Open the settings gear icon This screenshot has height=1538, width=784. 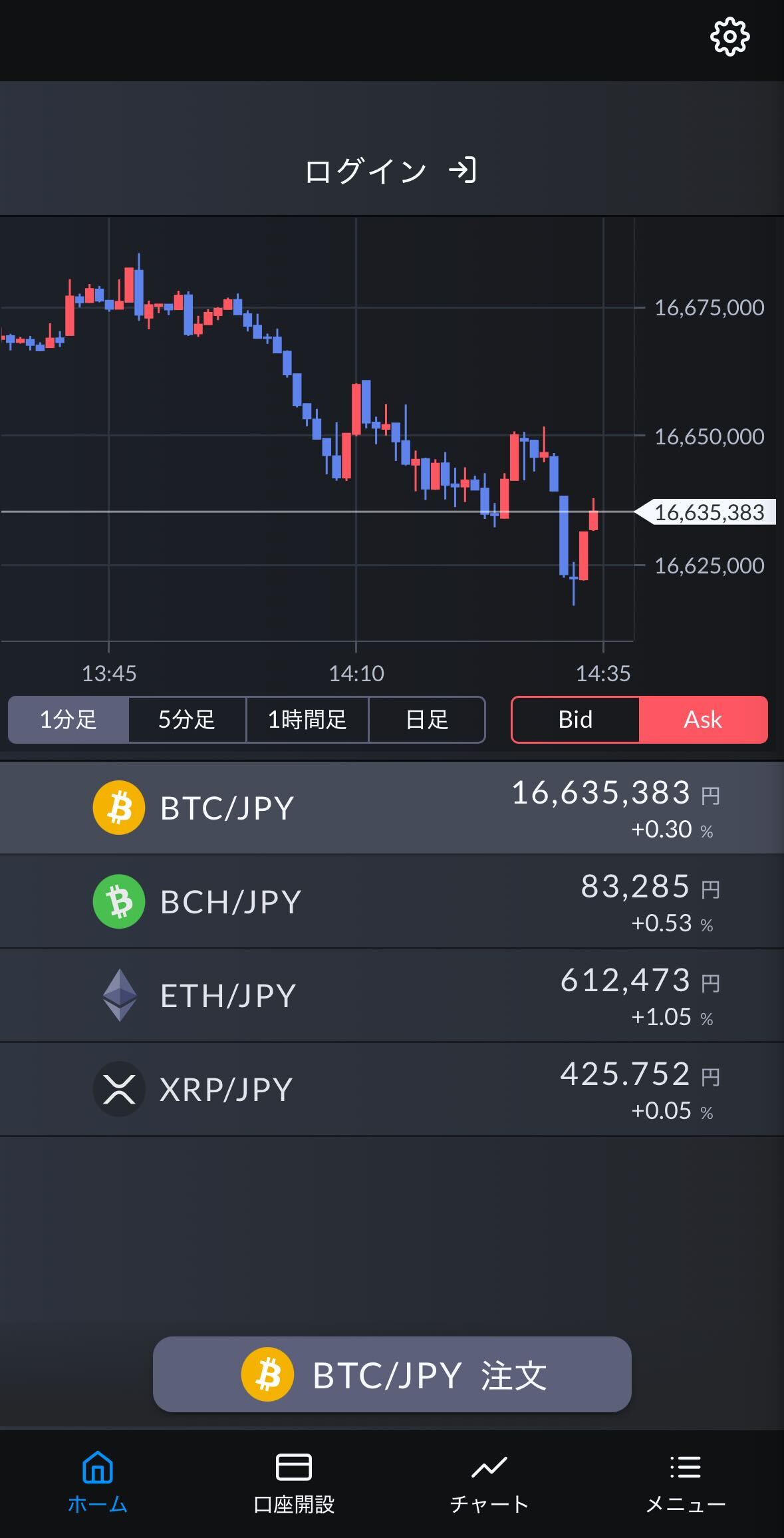(x=729, y=37)
